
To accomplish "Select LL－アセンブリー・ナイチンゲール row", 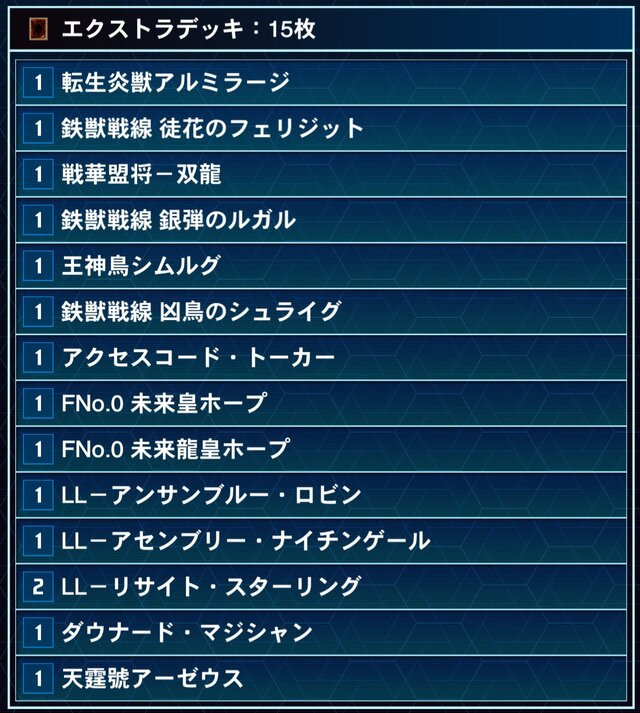I will (x=245, y=542).
